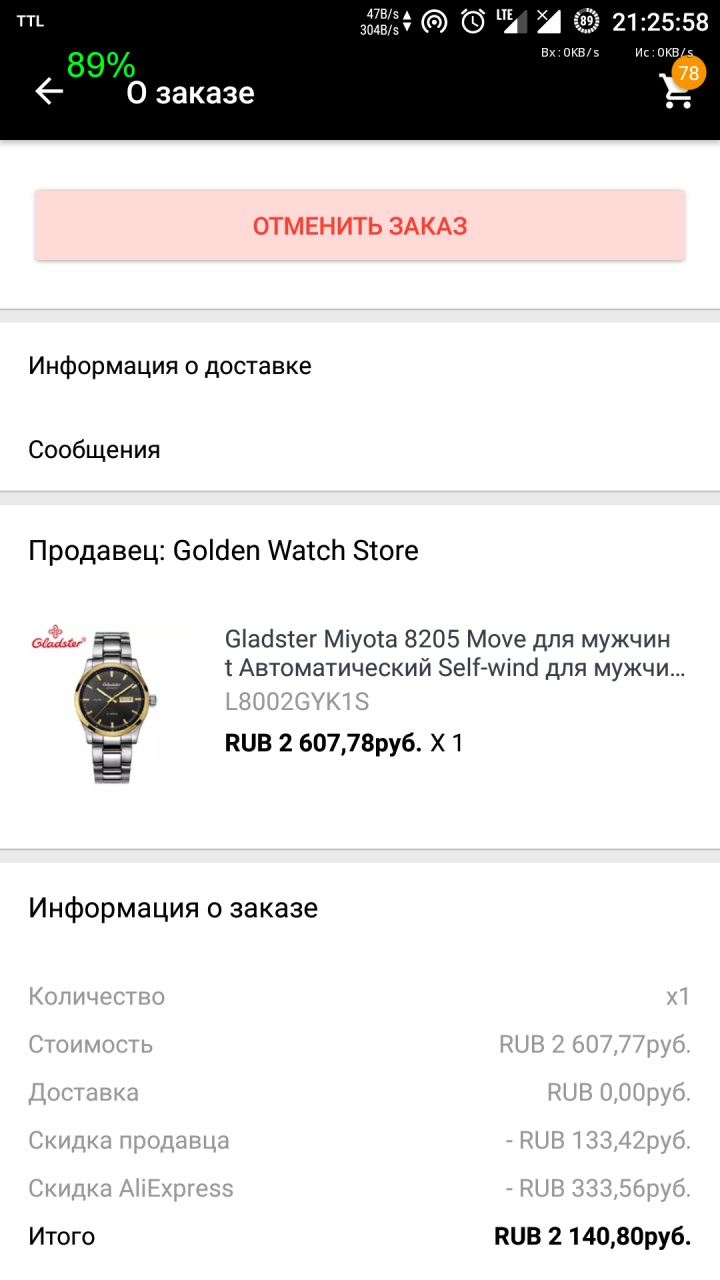The width and height of the screenshot is (720, 1280).
Task: Tap the Отменить заказ button
Action: tap(360, 226)
